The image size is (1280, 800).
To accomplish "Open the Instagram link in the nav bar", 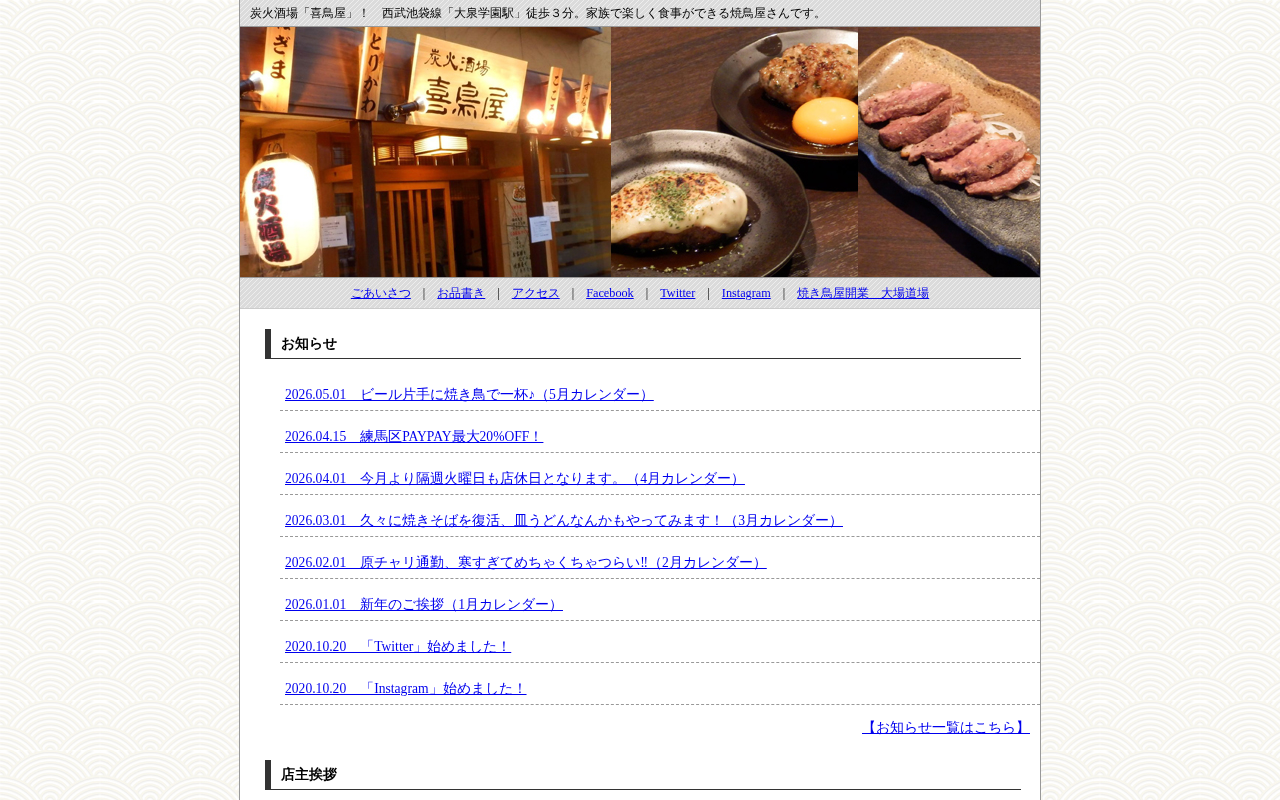I will pos(746,293).
